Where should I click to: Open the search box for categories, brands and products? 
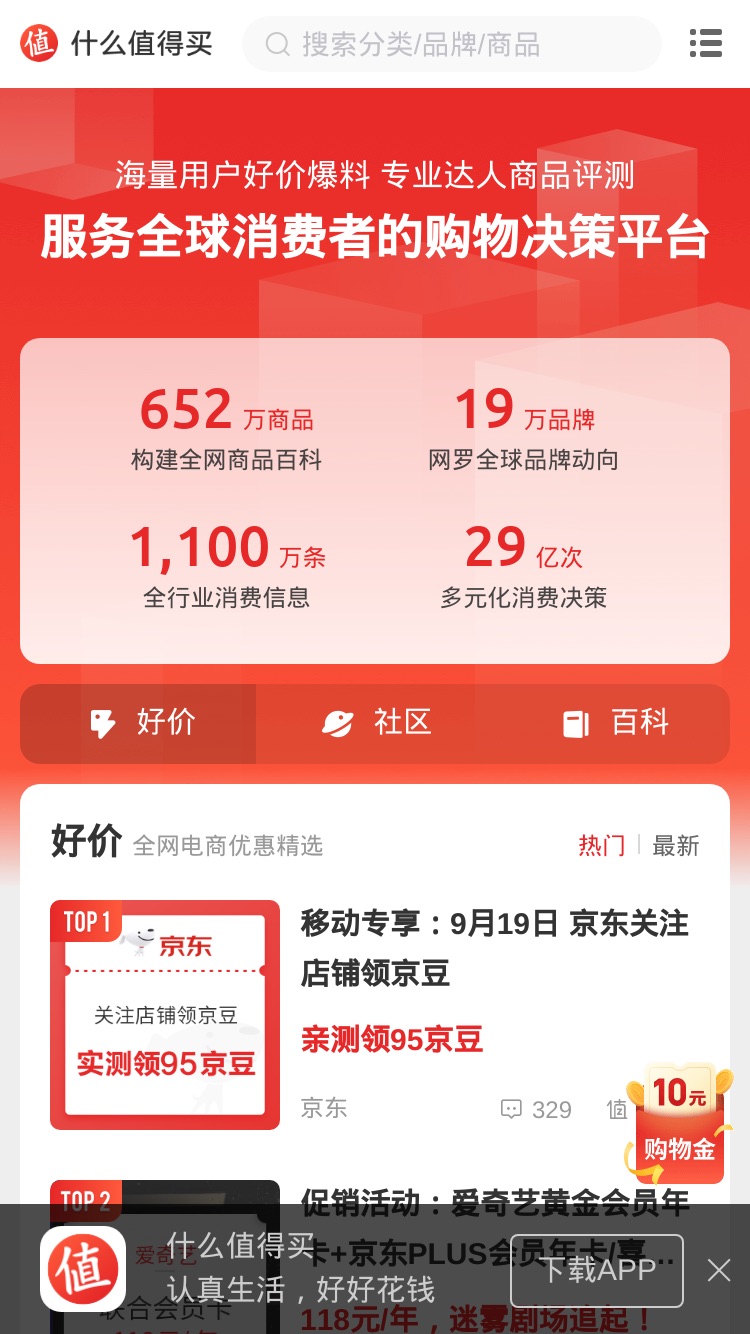tap(452, 44)
